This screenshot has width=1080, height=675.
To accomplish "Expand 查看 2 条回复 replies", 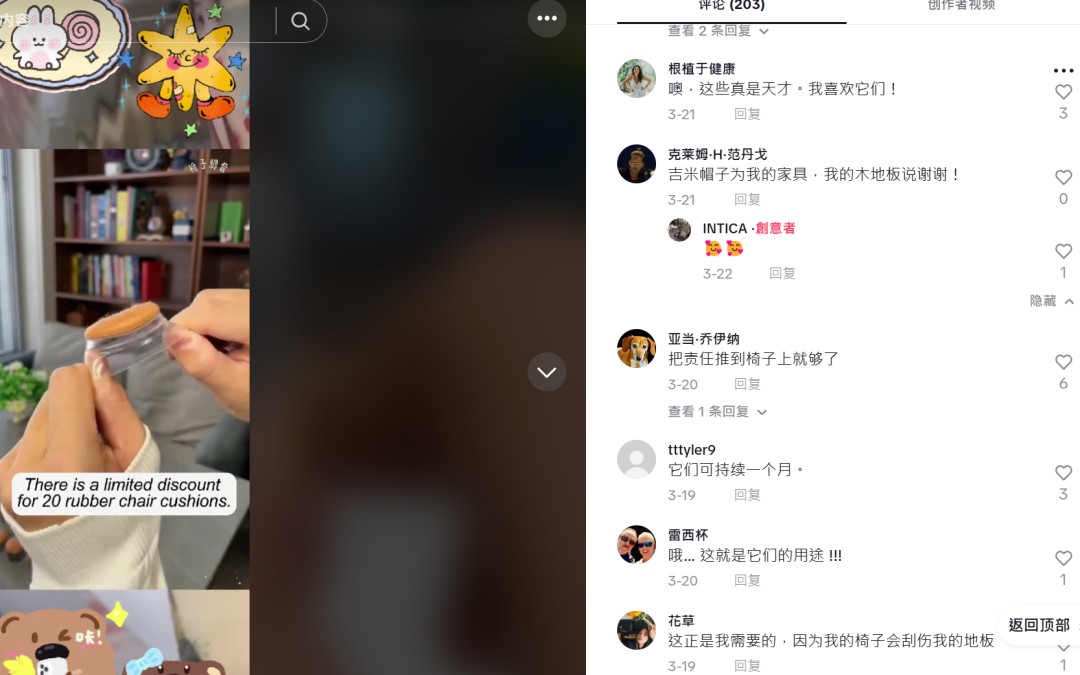I will point(718,32).
